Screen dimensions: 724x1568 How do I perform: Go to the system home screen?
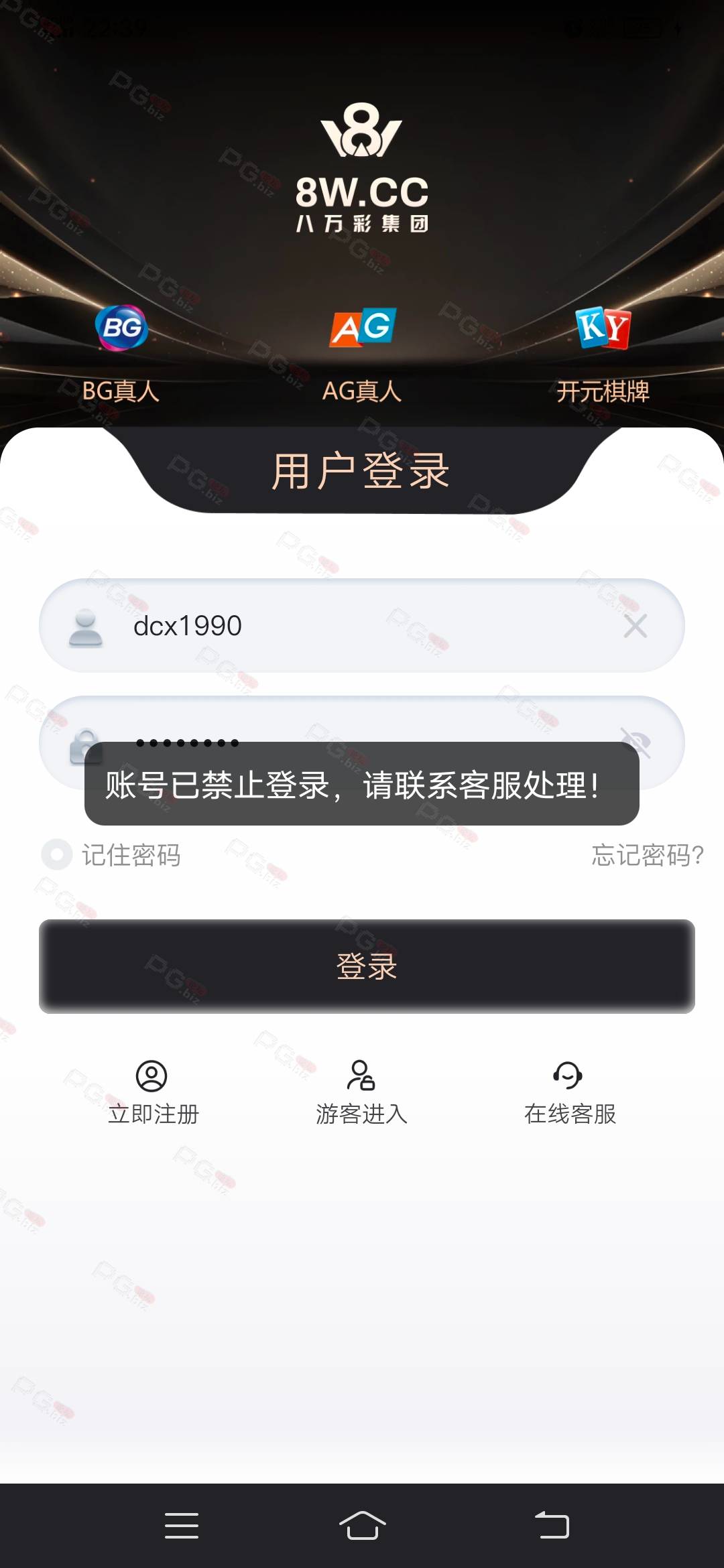pyautogui.click(x=362, y=1526)
